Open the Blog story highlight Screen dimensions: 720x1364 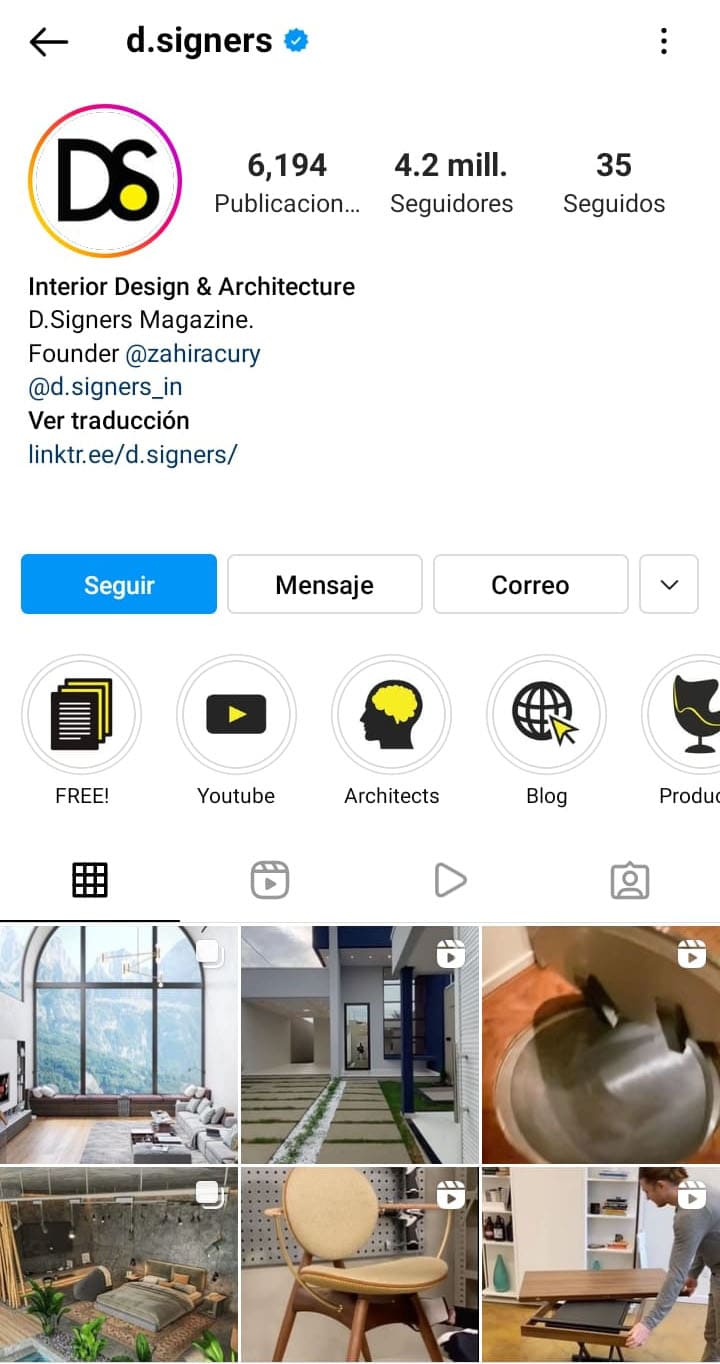[546, 730]
